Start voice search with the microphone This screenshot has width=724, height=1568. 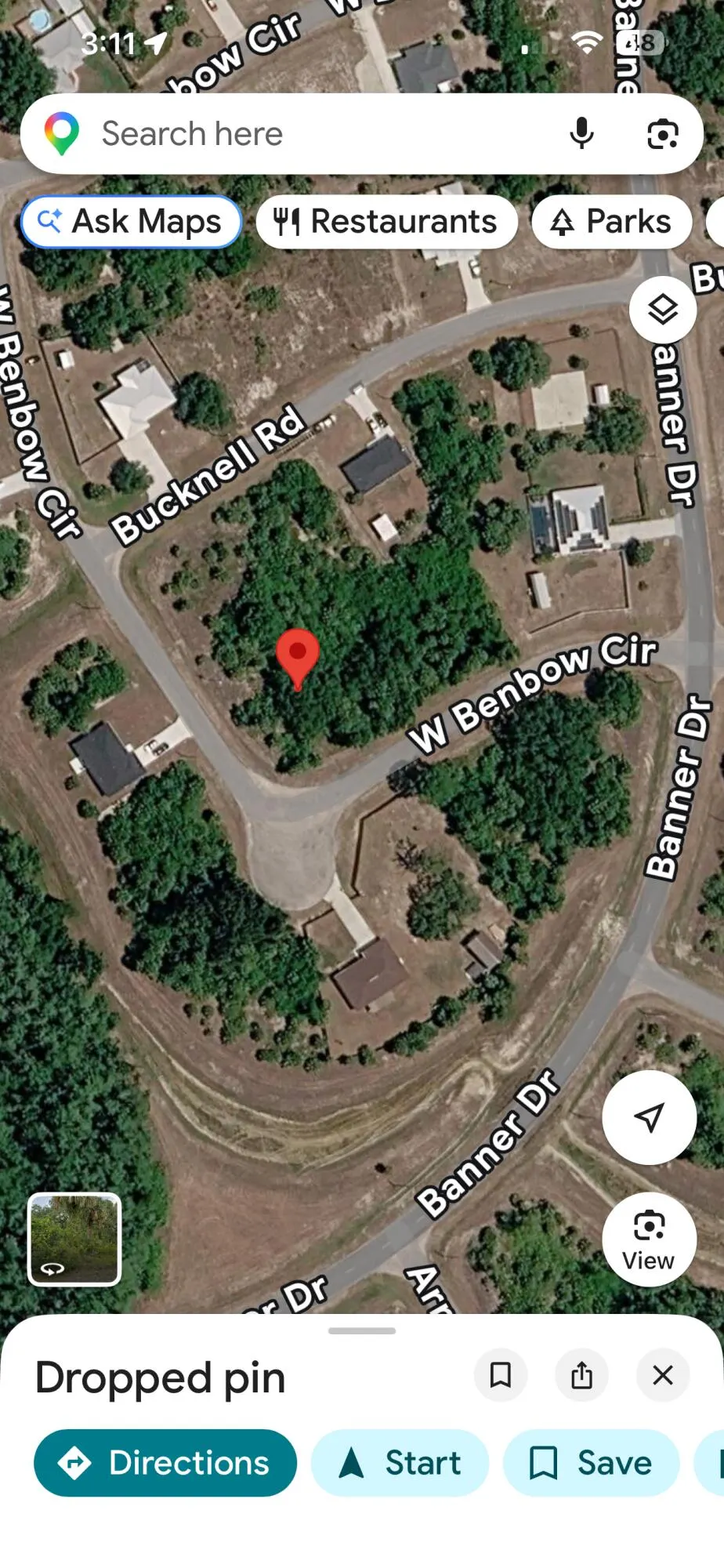pyautogui.click(x=581, y=134)
